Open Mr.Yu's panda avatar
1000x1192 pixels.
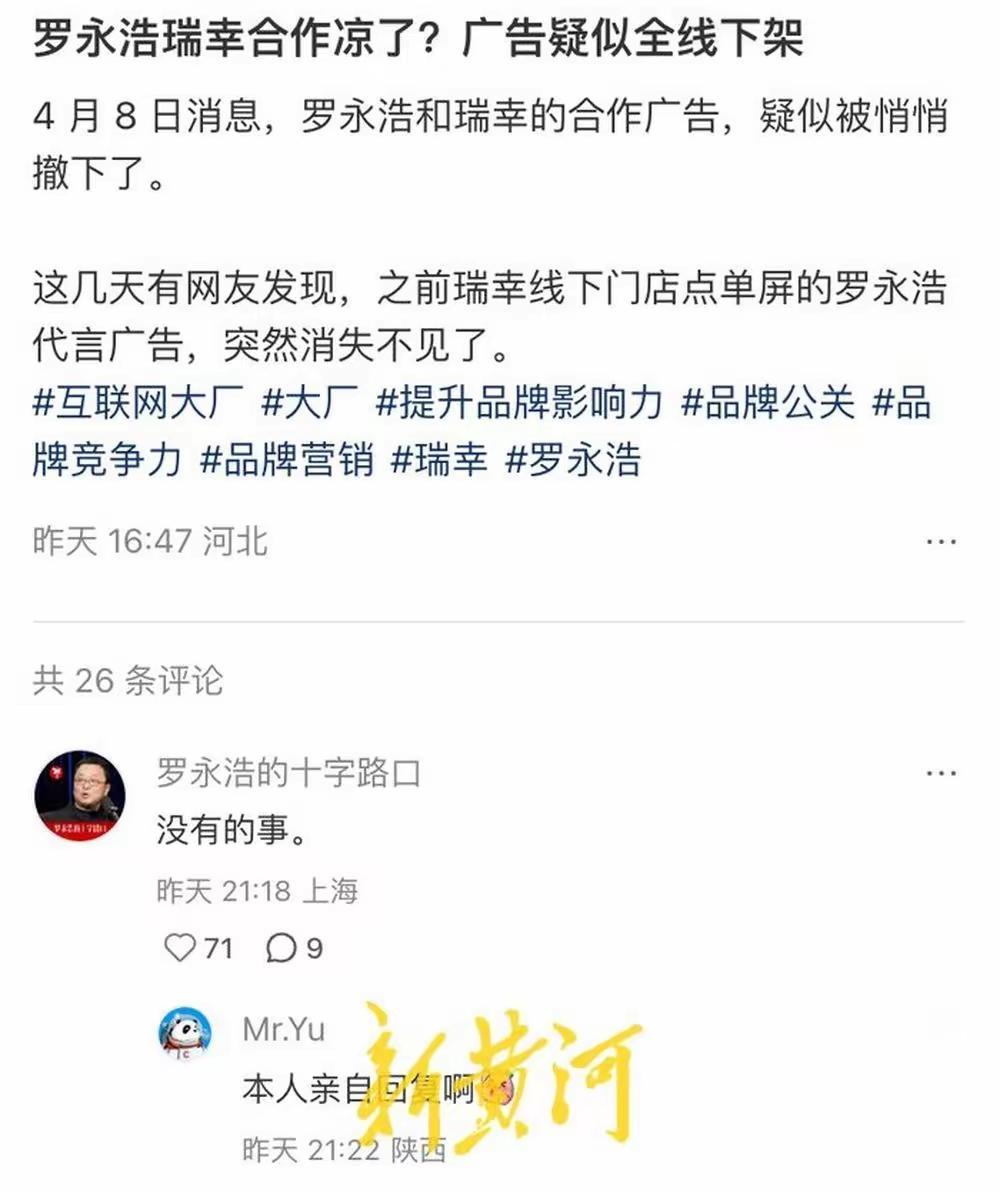point(186,1034)
